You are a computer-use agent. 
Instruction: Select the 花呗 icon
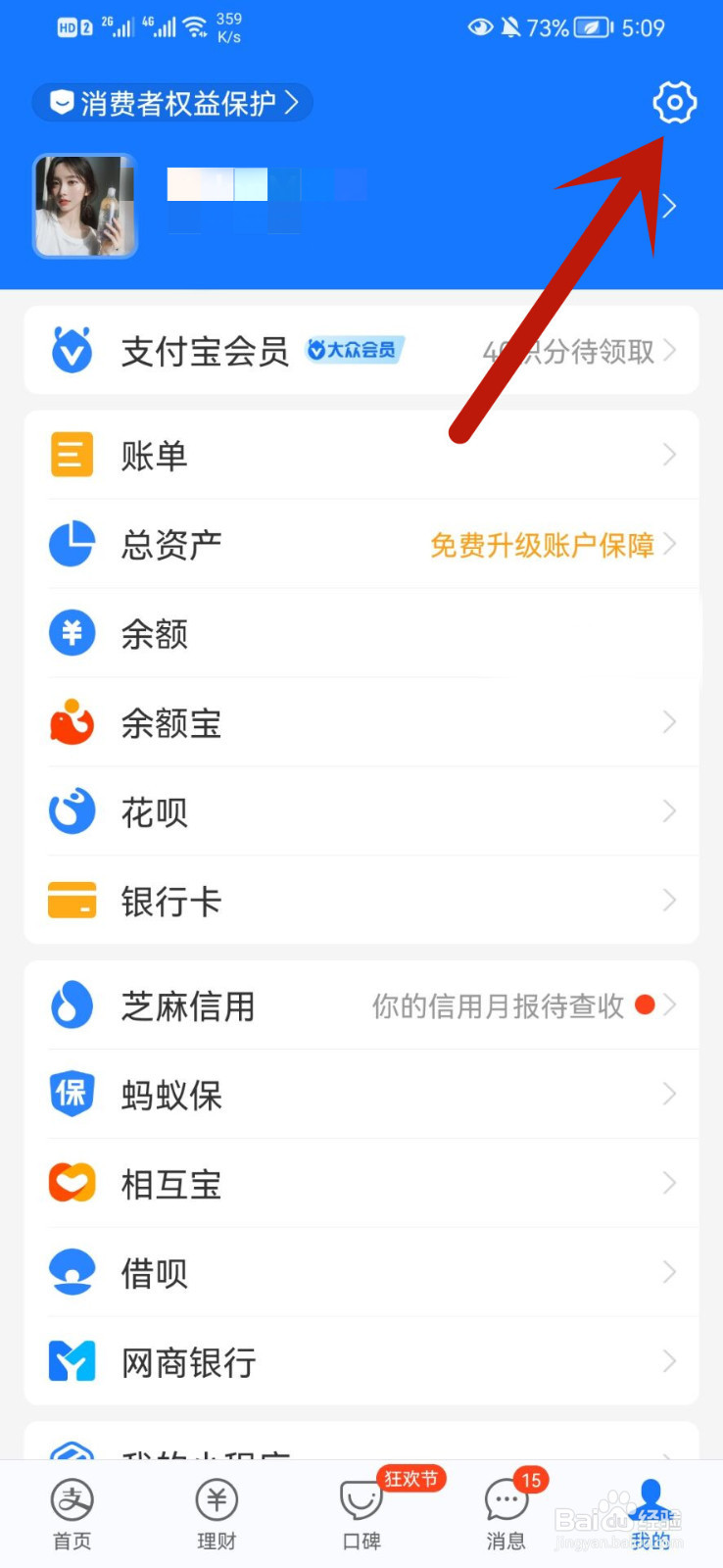[71, 811]
